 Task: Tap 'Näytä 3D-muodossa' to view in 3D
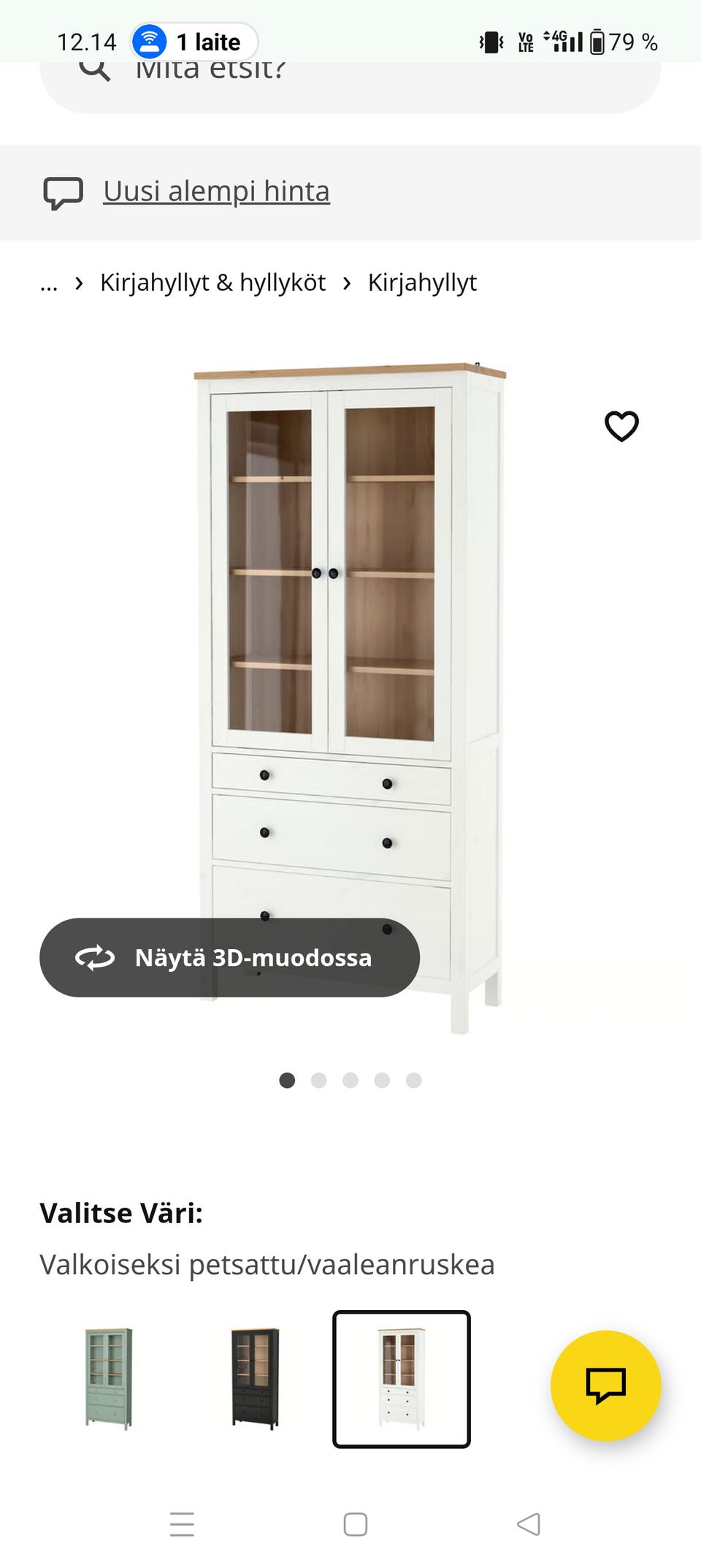(229, 958)
